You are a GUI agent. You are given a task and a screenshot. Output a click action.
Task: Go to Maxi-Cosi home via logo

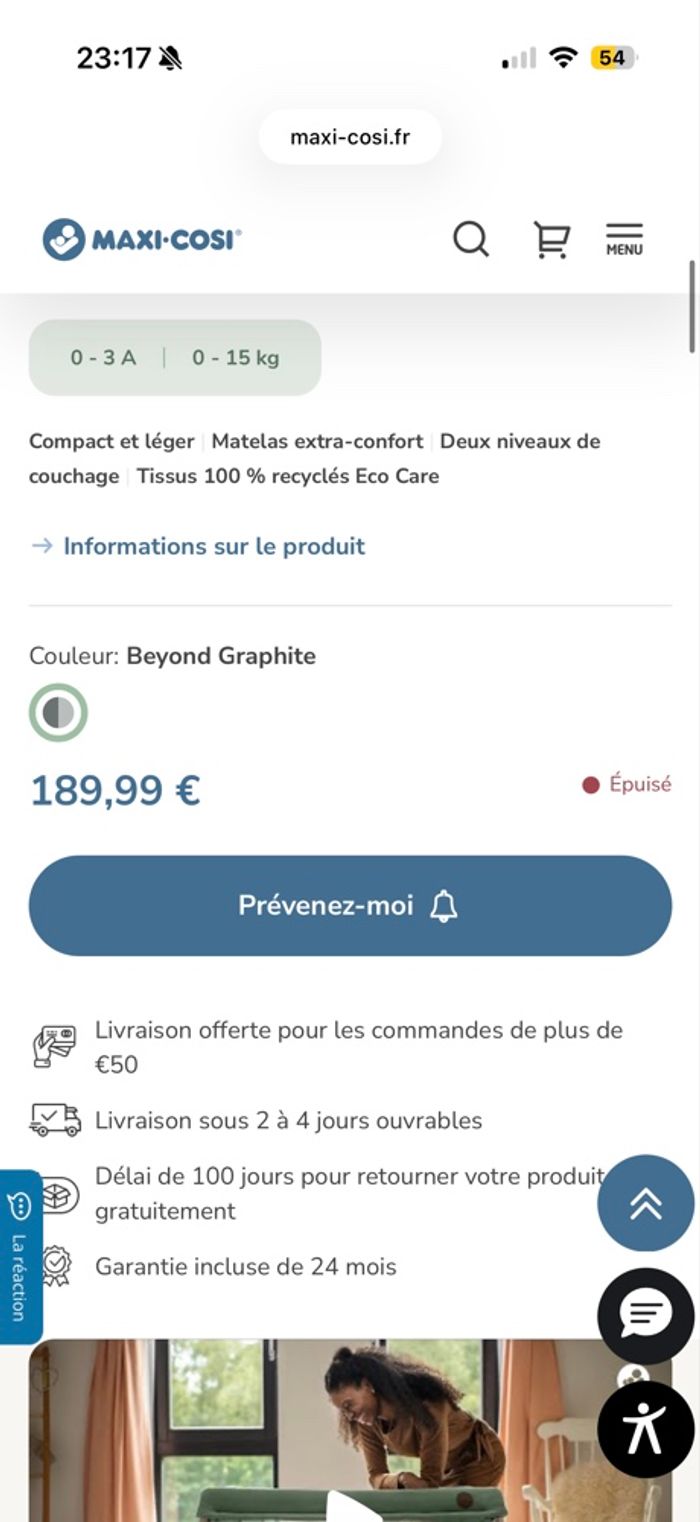tap(142, 240)
